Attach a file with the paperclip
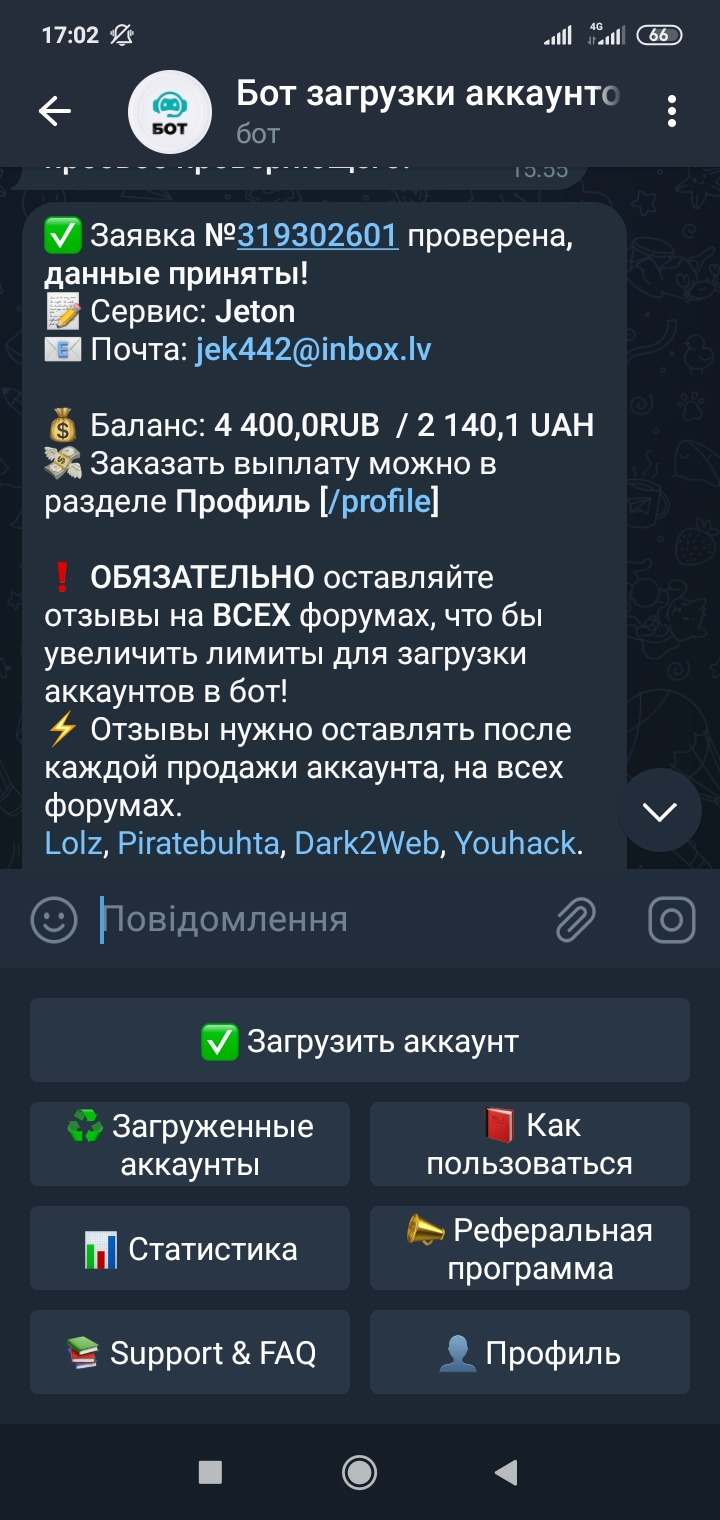Image resolution: width=720 pixels, height=1520 pixels. pos(576,919)
